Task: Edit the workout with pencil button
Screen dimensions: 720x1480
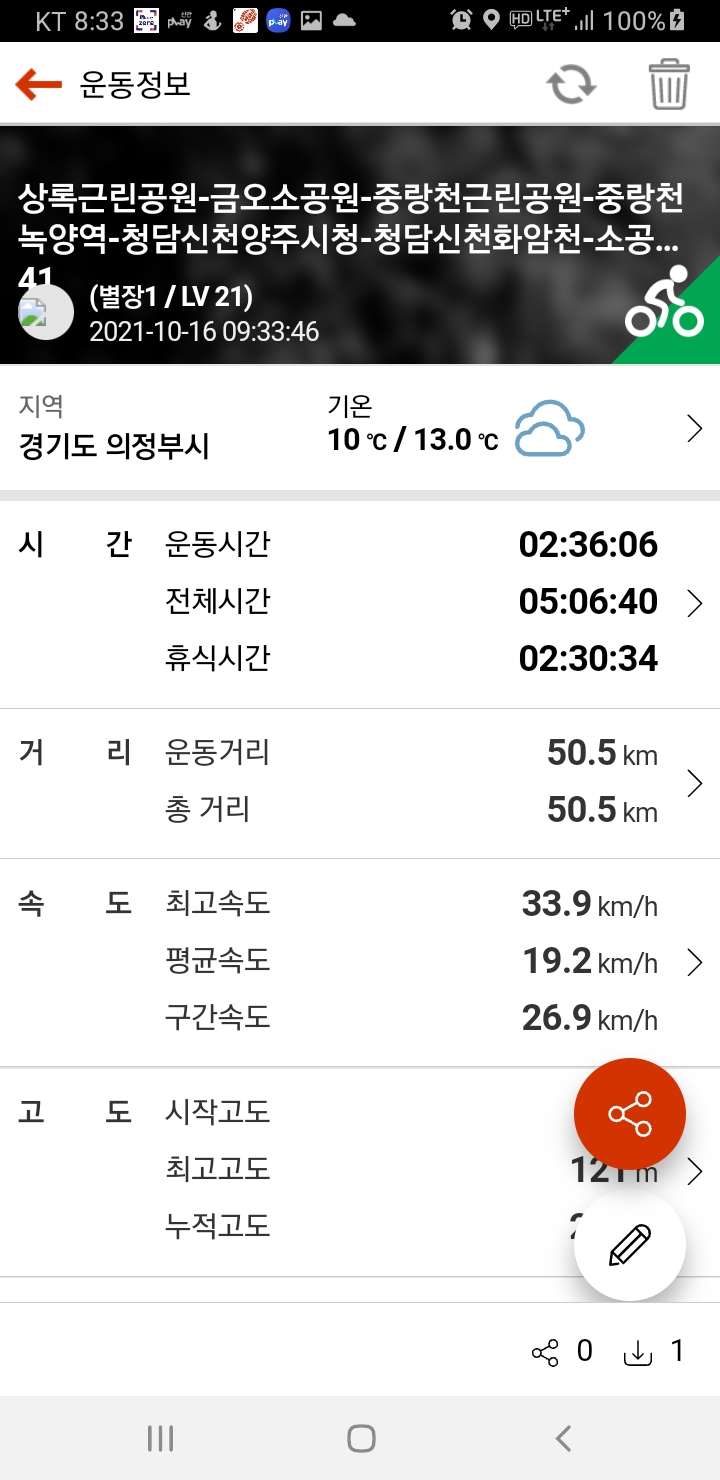Action: click(629, 1245)
